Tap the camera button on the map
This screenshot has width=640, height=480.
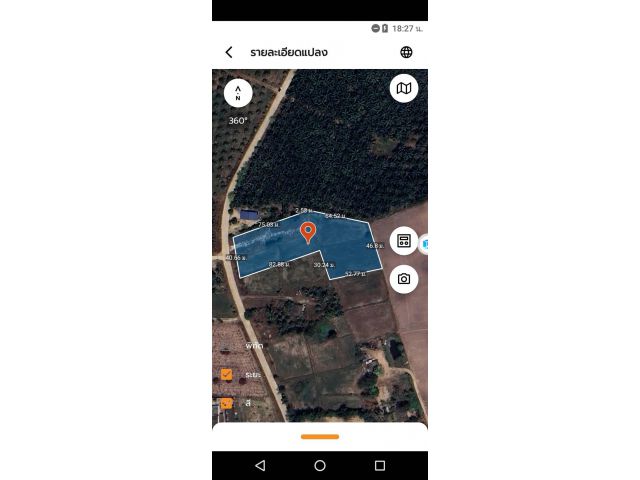404,279
